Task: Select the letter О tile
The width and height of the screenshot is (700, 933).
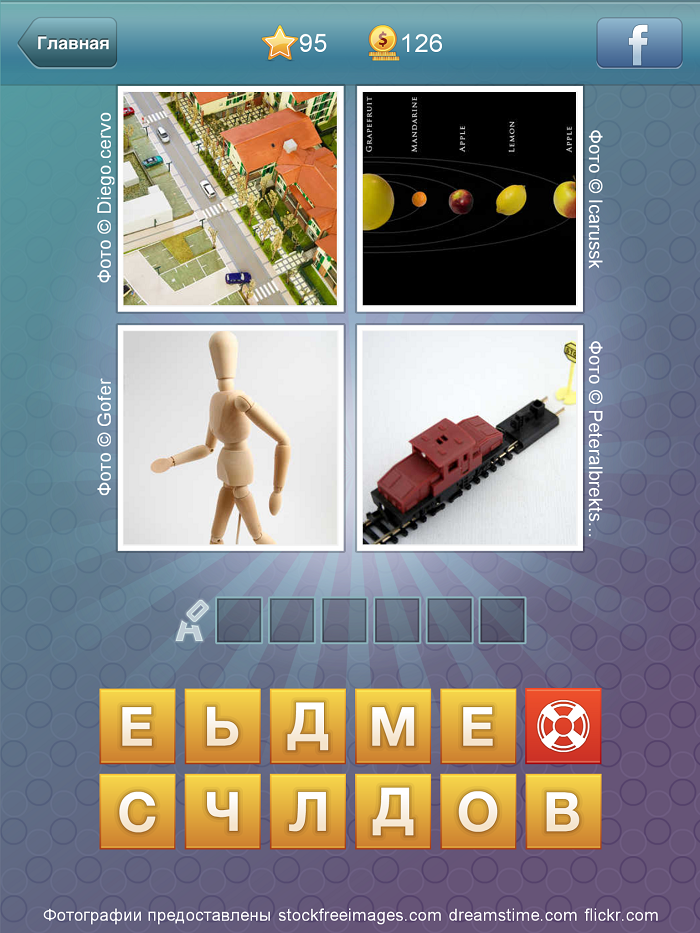Action: coord(478,811)
